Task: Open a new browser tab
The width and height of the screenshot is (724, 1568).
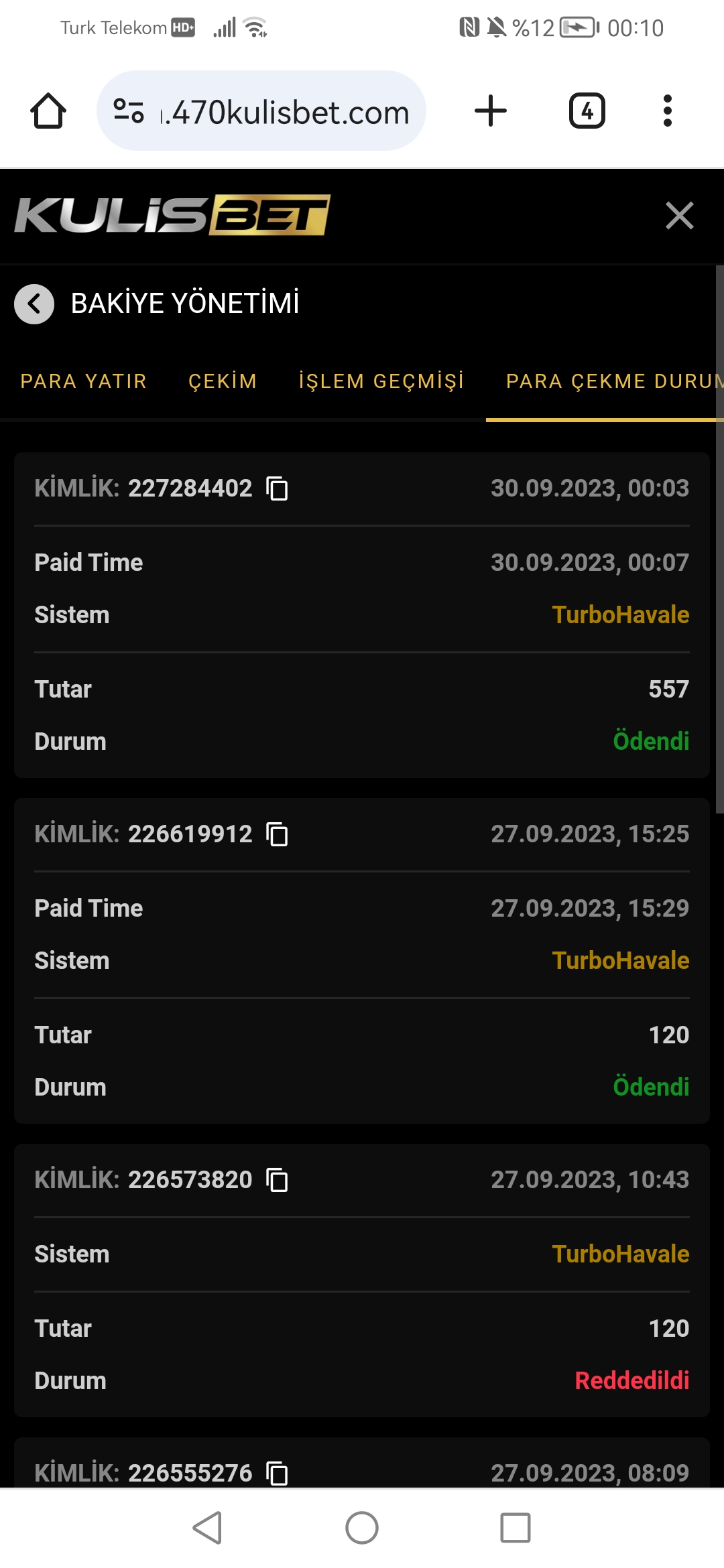Action: [x=491, y=111]
